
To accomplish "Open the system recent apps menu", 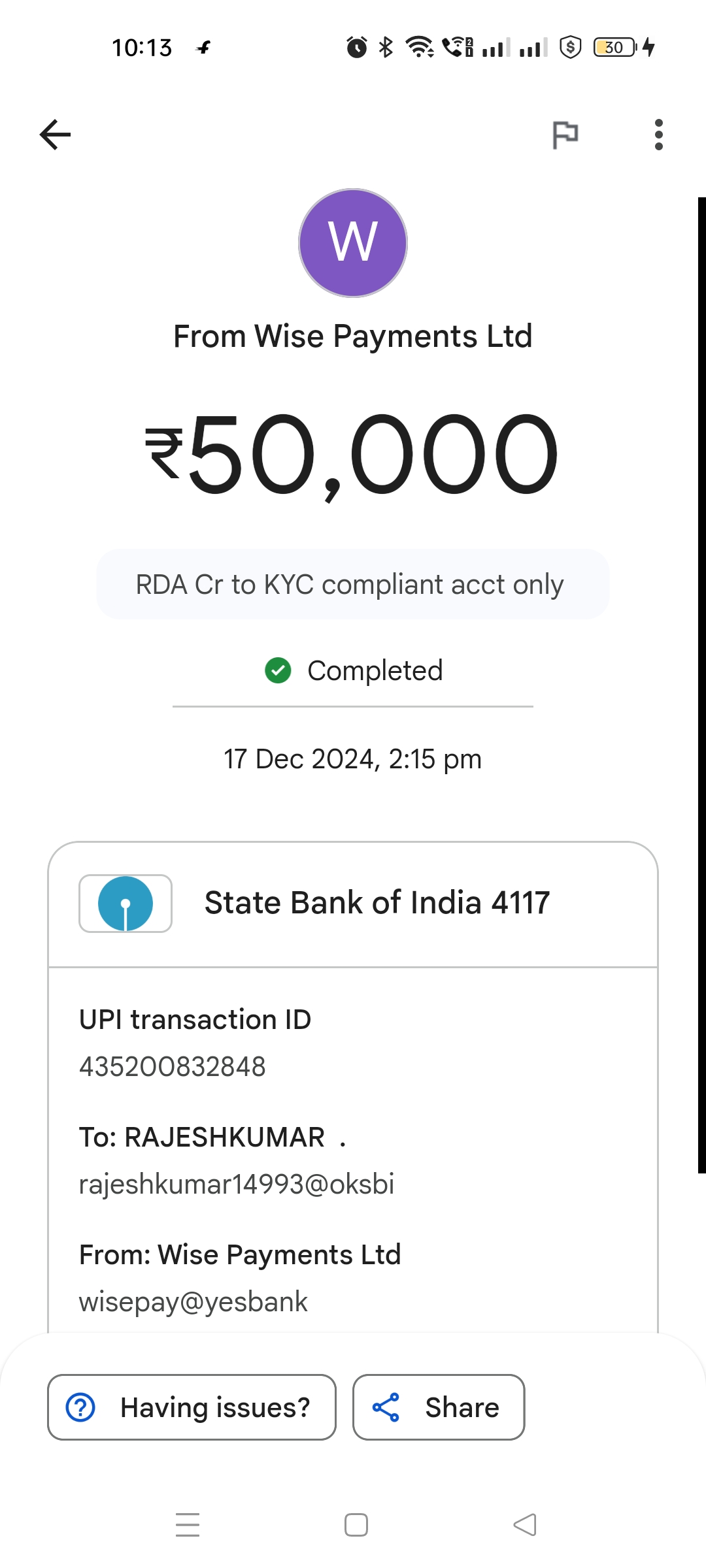I will click(188, 1525).
